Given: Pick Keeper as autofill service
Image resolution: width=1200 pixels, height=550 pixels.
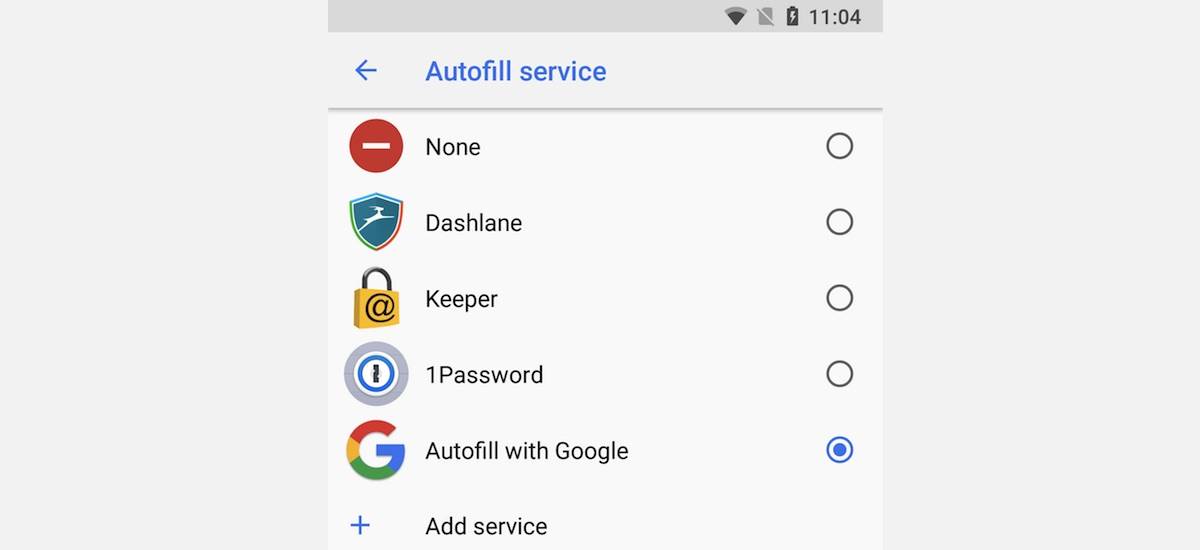Looking at the screenshot, I should coord(839,298).
